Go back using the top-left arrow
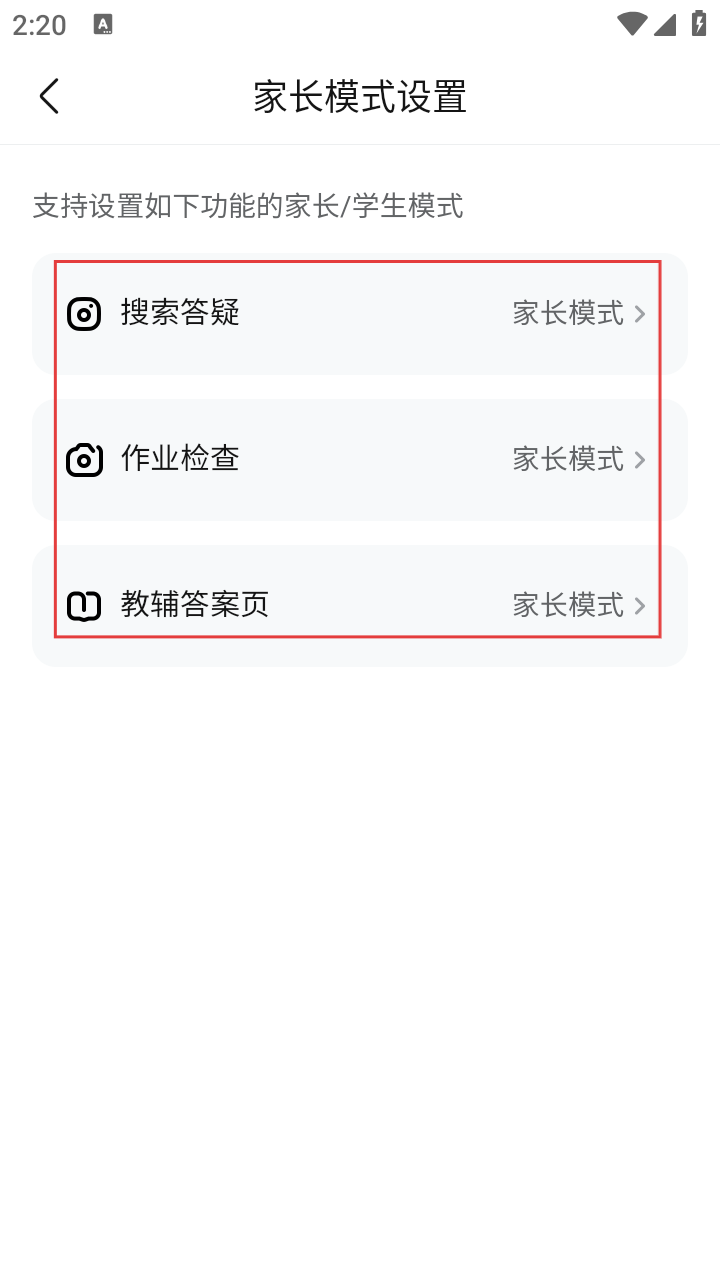Viewport: 720px width, 1280px height. click(49, 97)
